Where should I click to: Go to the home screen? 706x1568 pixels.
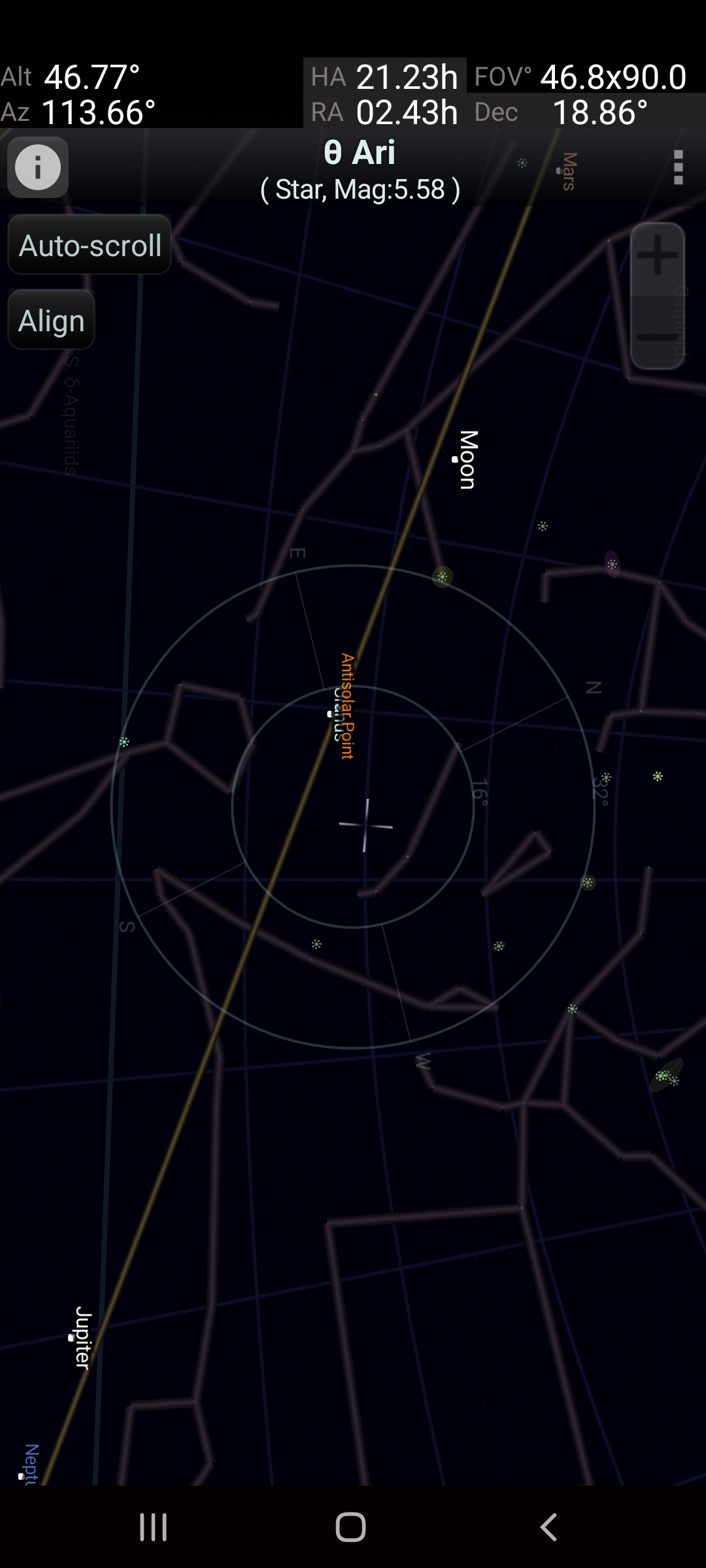click(x=351, y=1527)
